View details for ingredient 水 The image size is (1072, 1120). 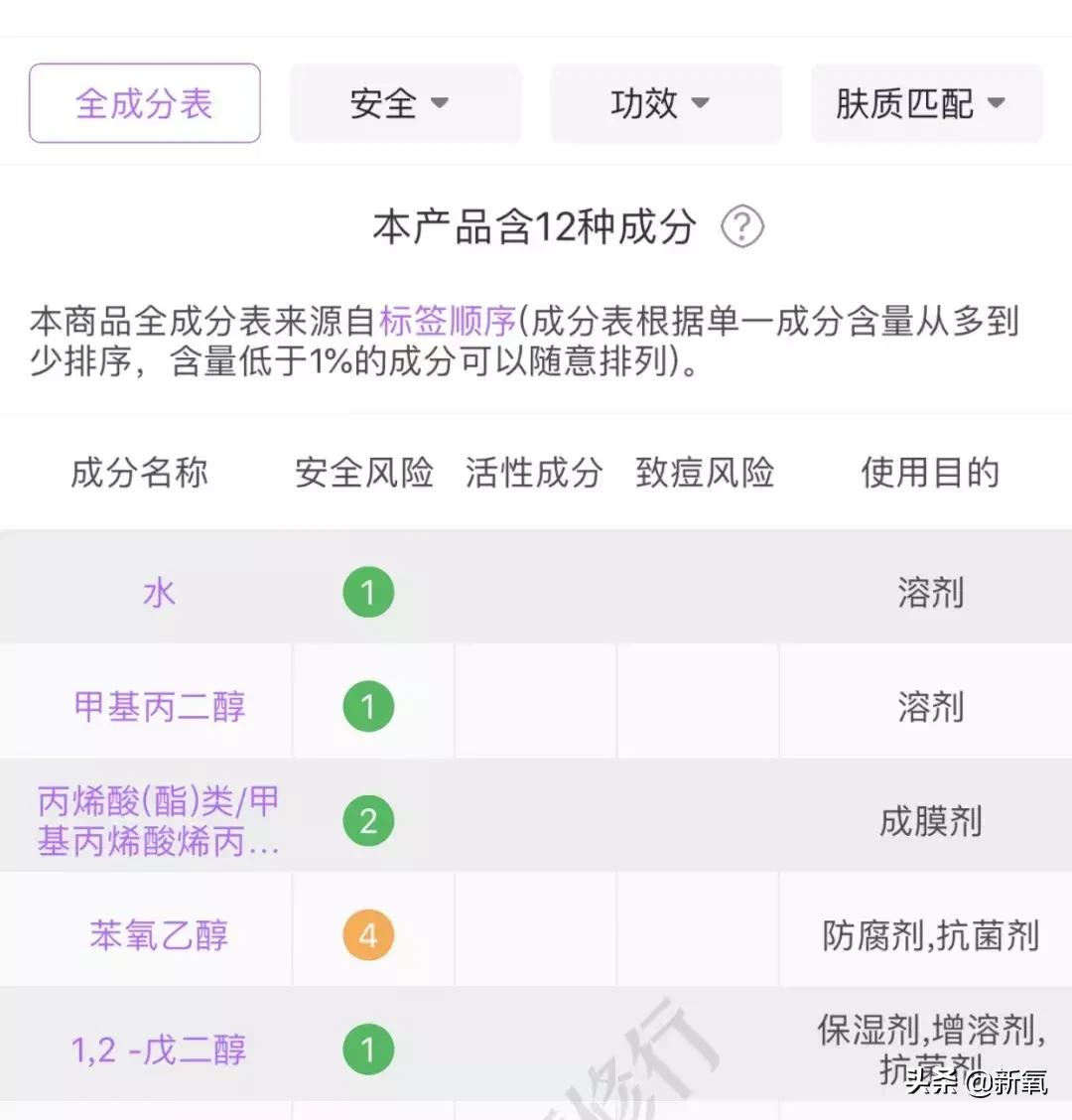[x=159, y=593]
